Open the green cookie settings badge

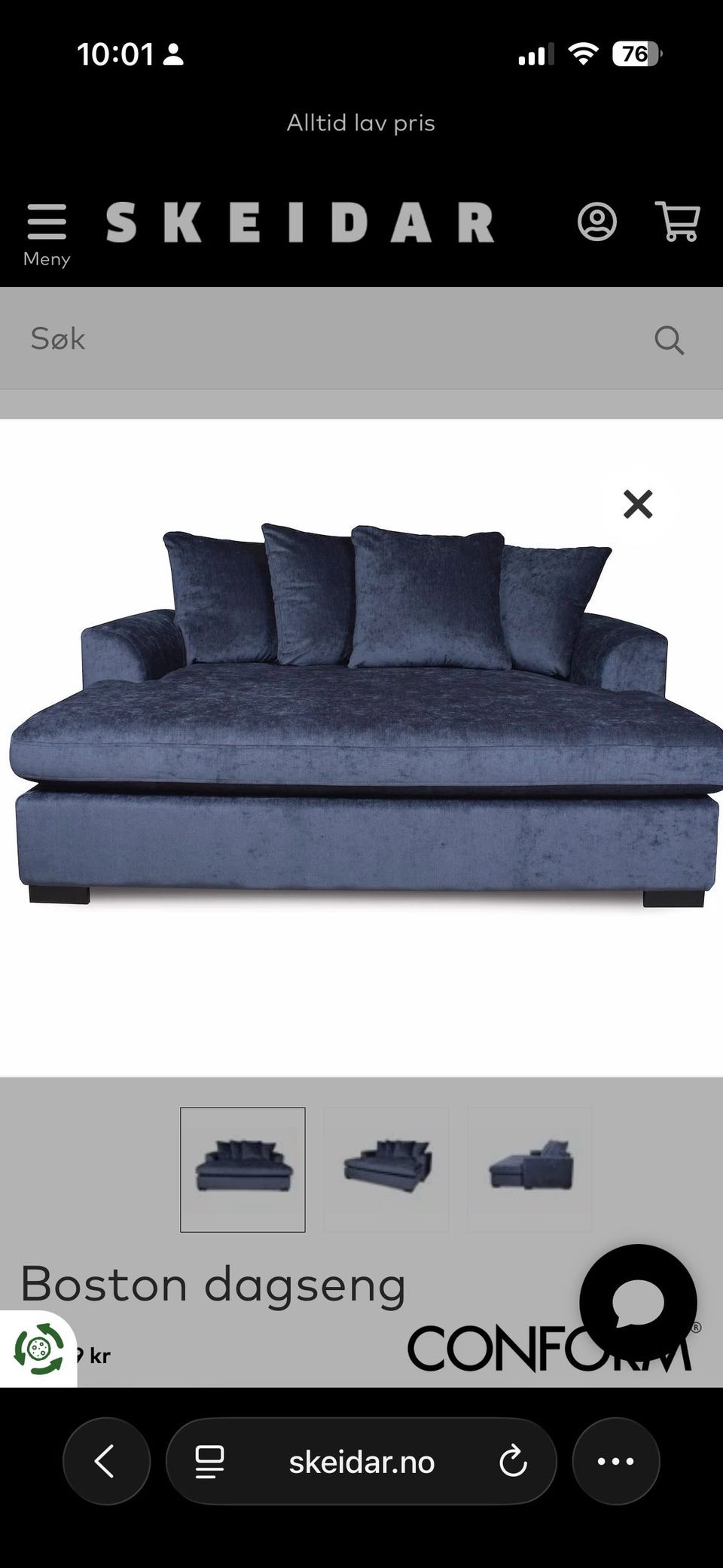click(39, 1349)
